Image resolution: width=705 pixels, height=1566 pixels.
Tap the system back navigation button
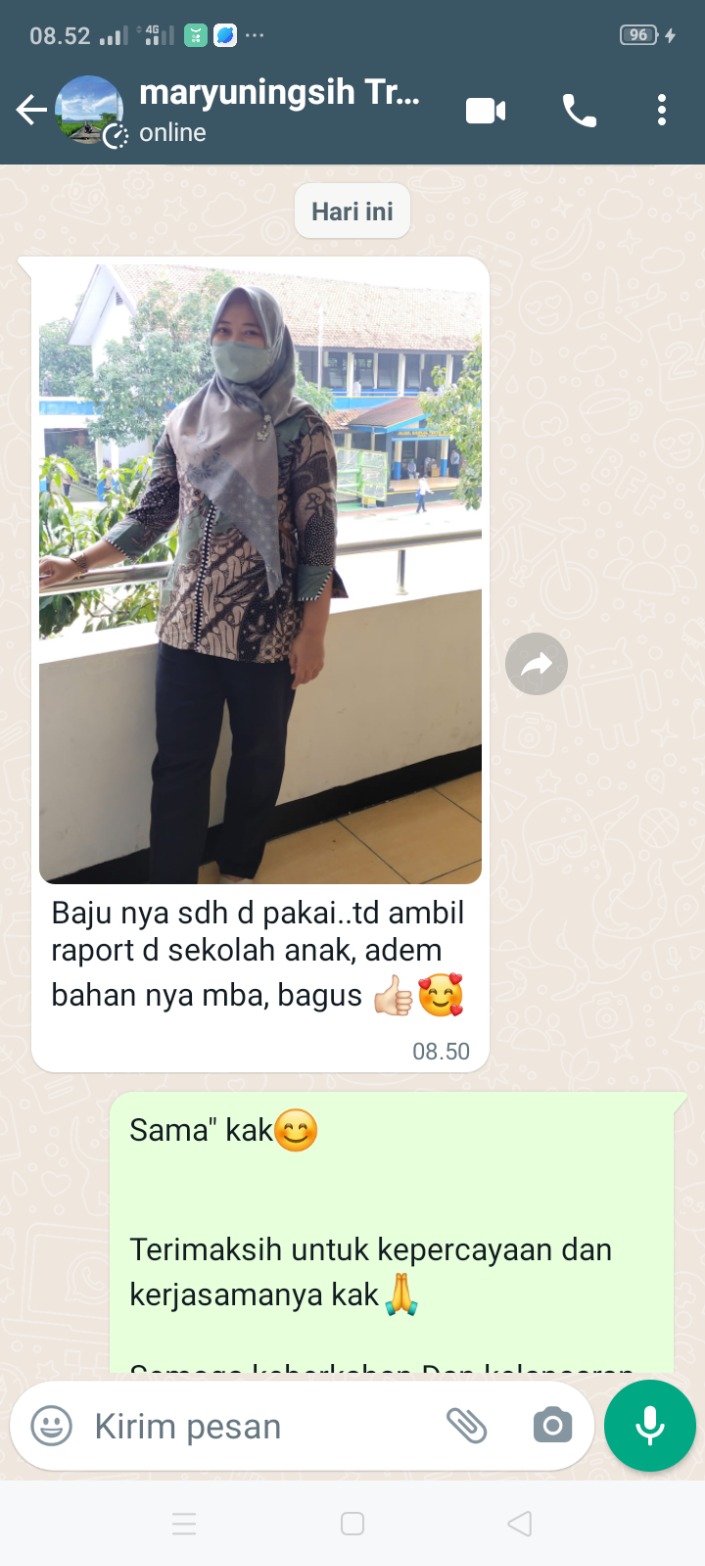coord(519,1524)
